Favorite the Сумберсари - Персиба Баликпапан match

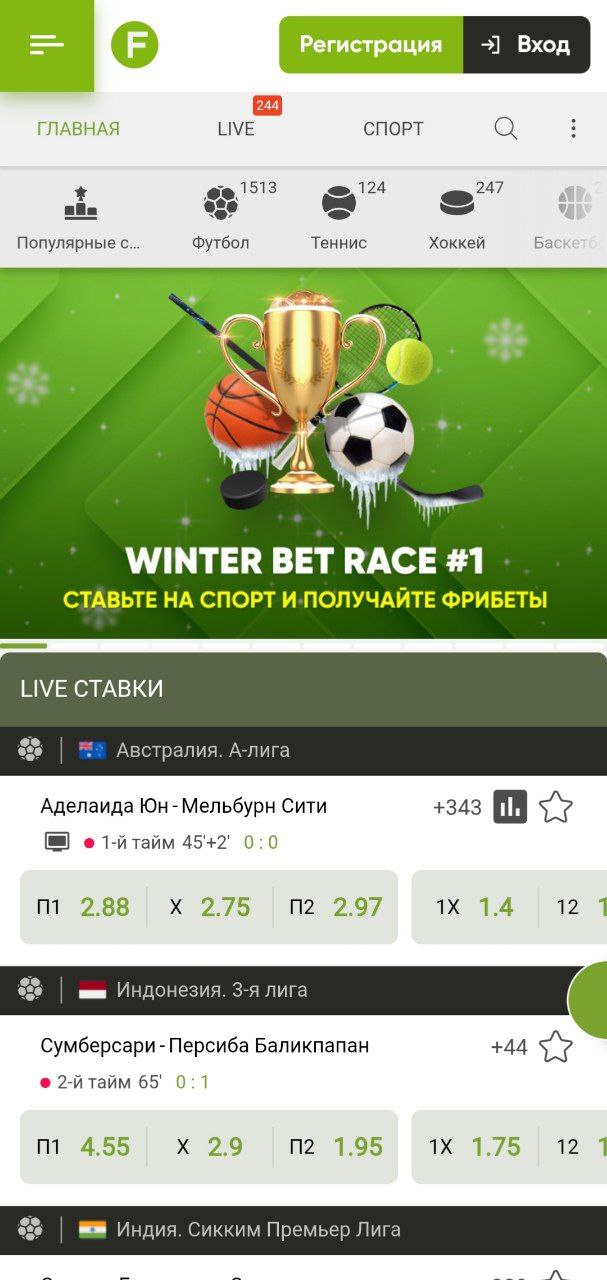click(556, 1047)
